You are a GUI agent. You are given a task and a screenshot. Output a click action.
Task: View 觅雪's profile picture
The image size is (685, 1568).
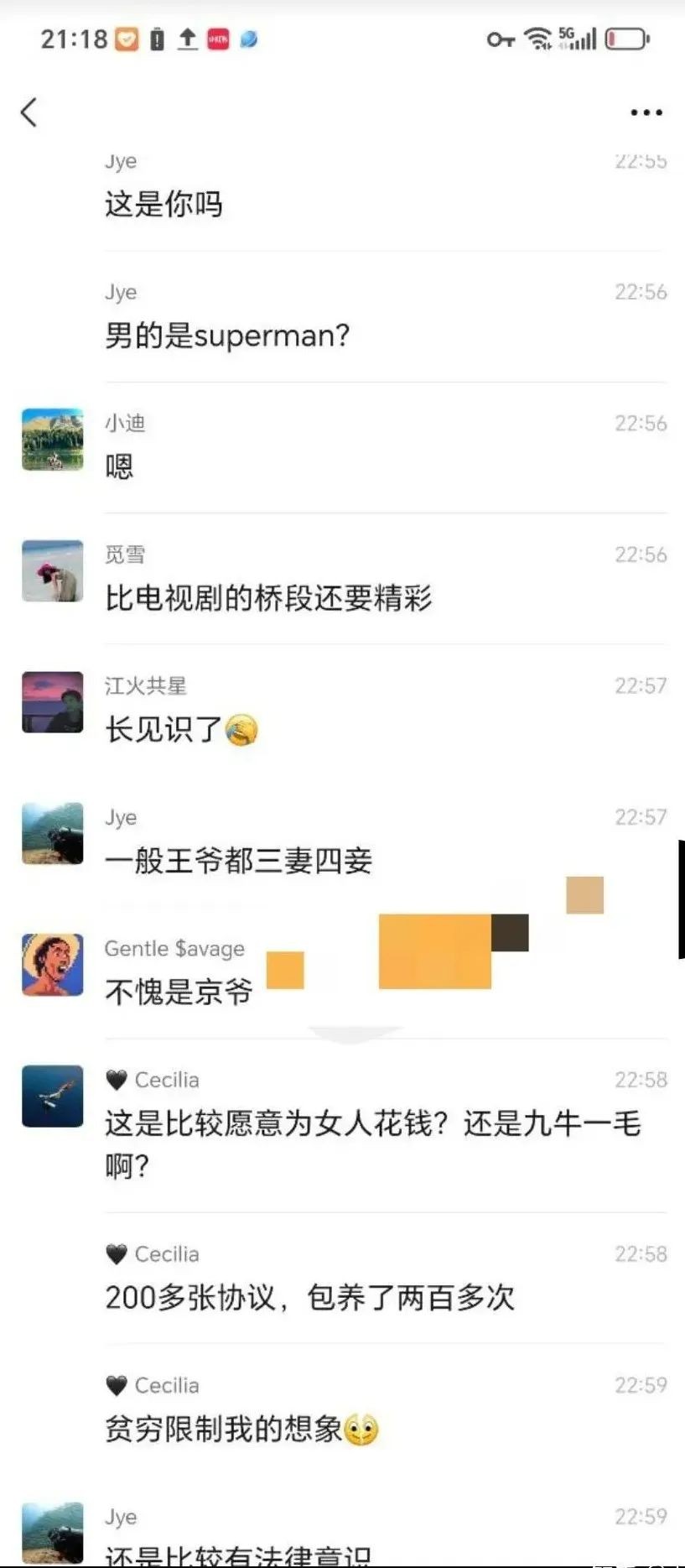[x=52, y=571]
